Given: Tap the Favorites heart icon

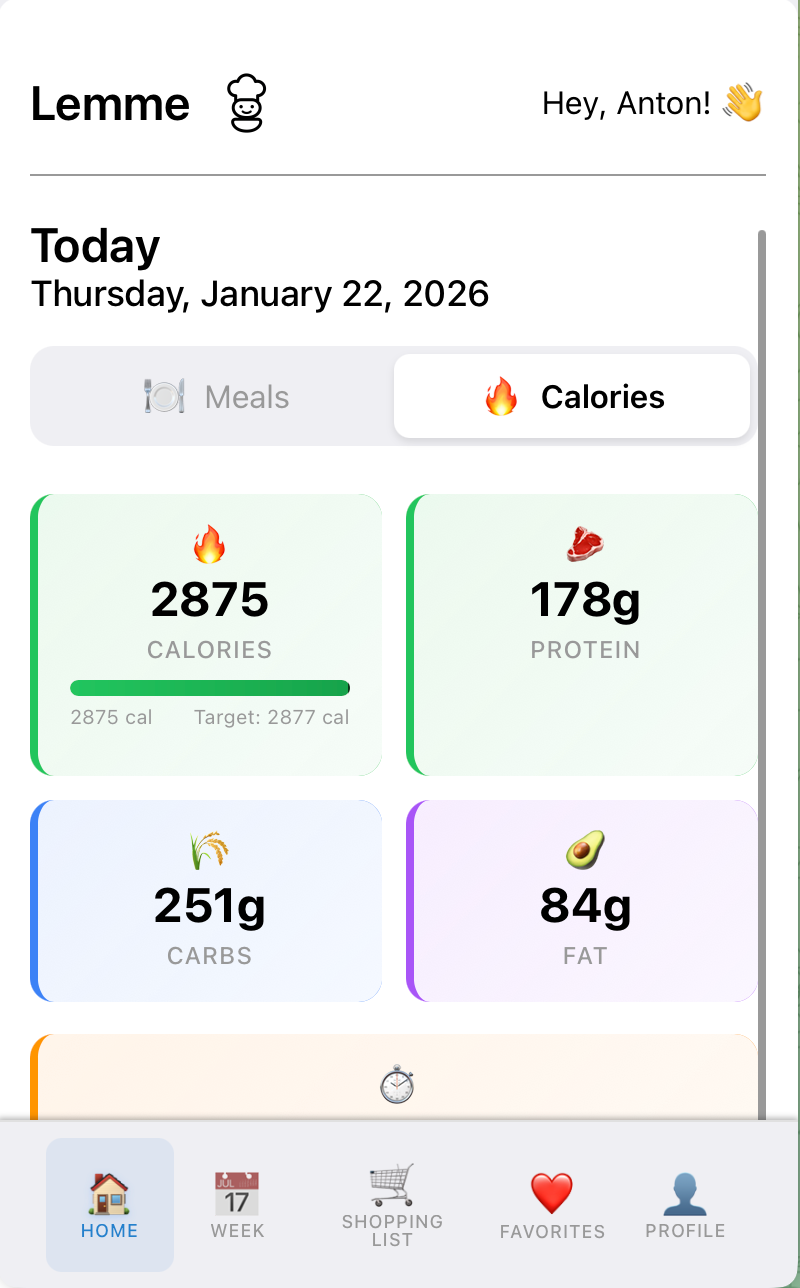Looking at the screenshot, I should [551, 1190].
